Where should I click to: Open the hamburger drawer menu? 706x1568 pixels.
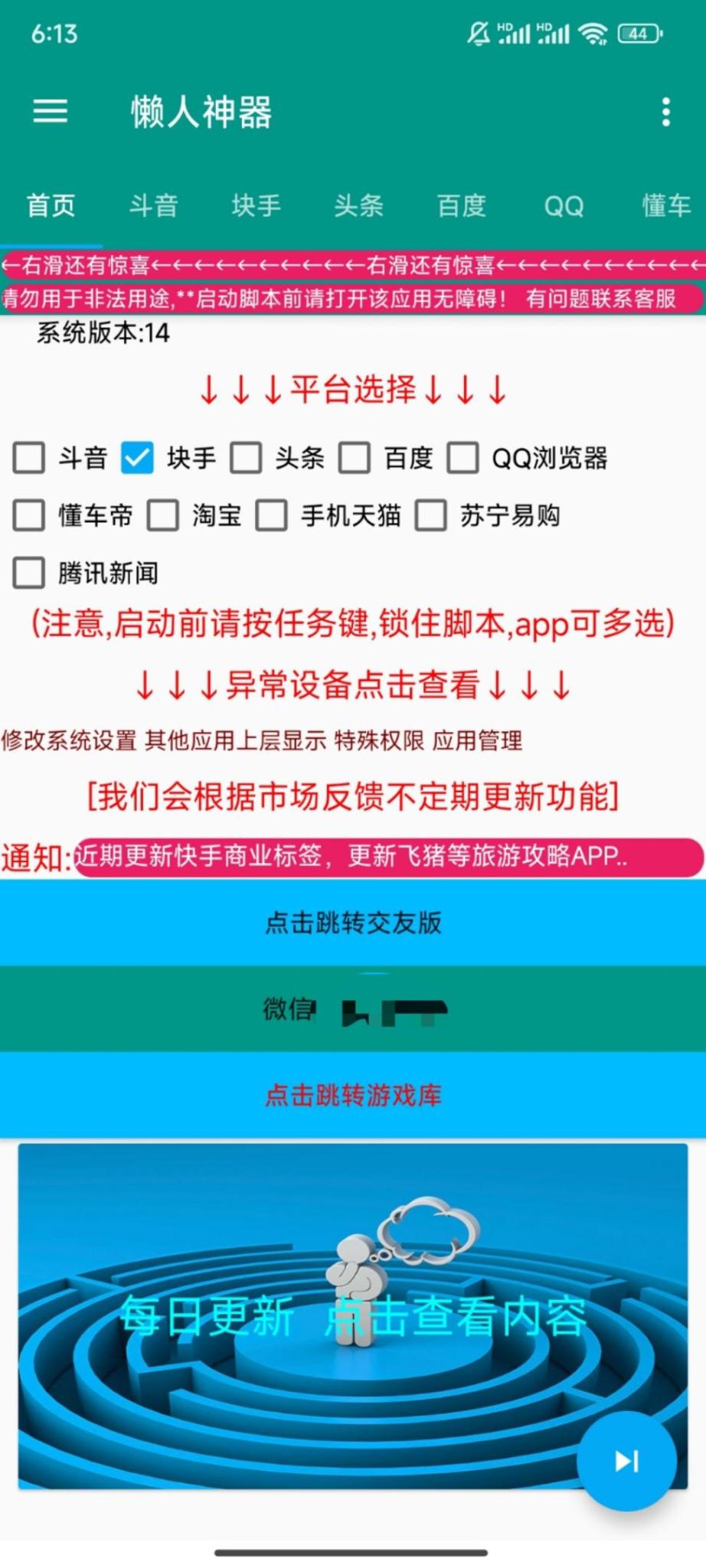[x=51, y=112]
